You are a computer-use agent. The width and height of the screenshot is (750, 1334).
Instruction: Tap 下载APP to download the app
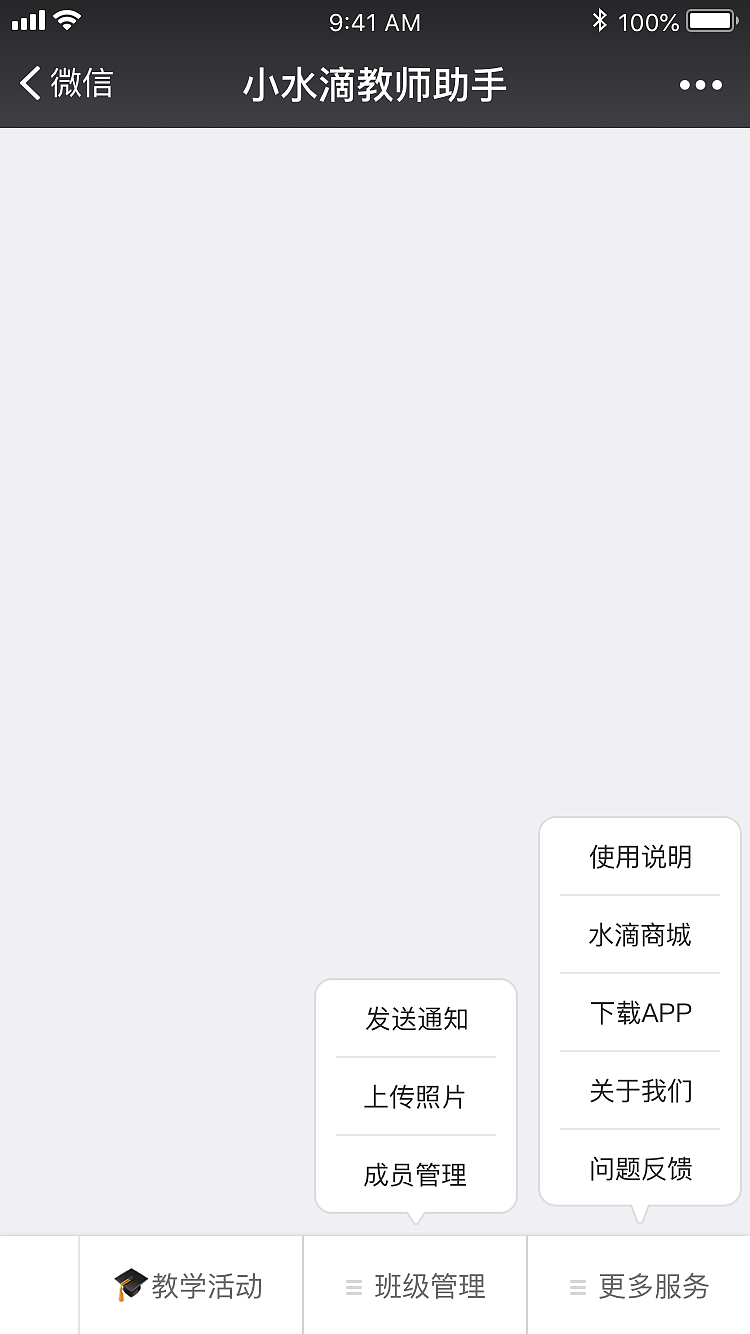[x=639, y=1013]
